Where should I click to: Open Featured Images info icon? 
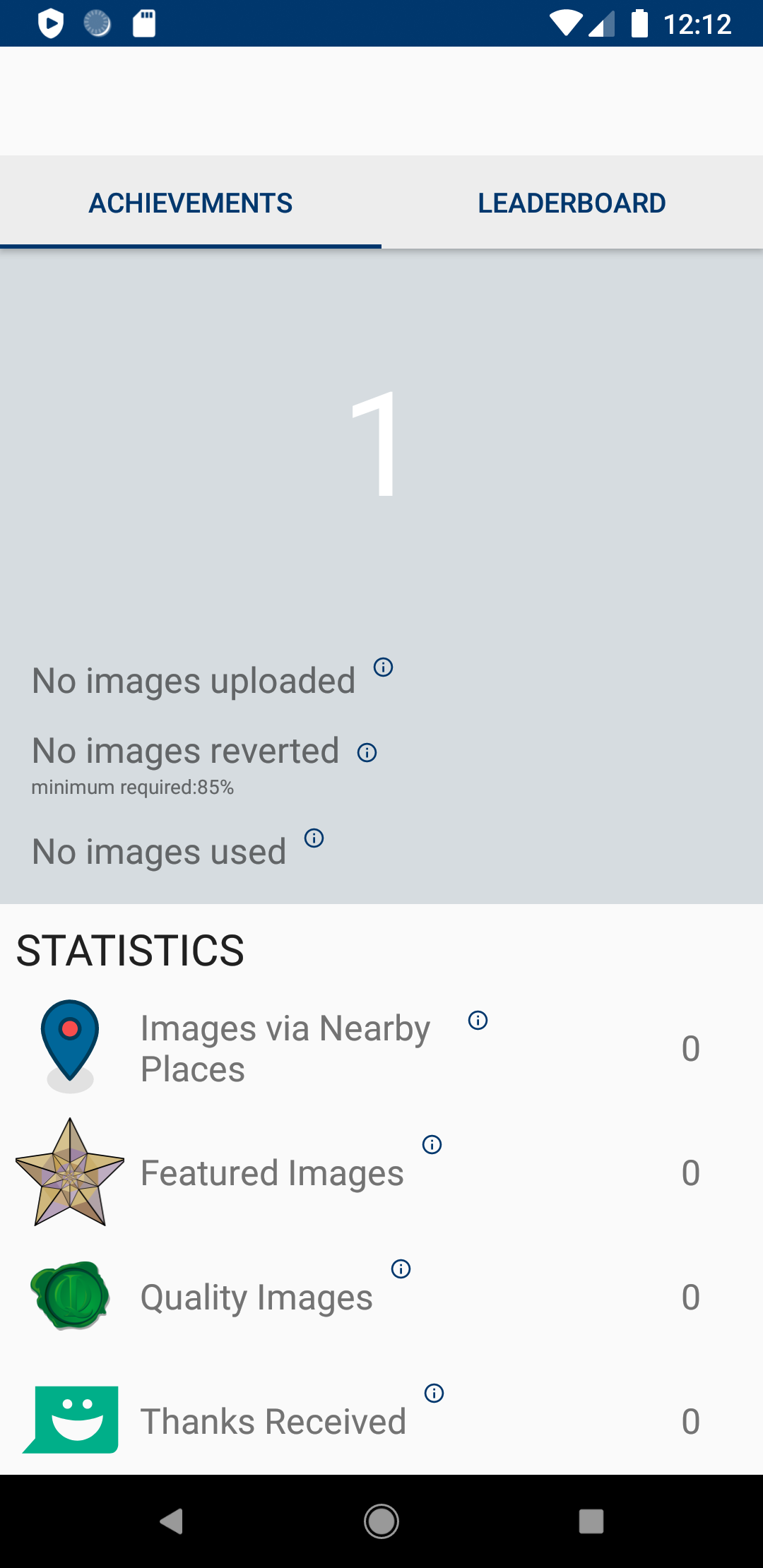(x=432, y=1145)
